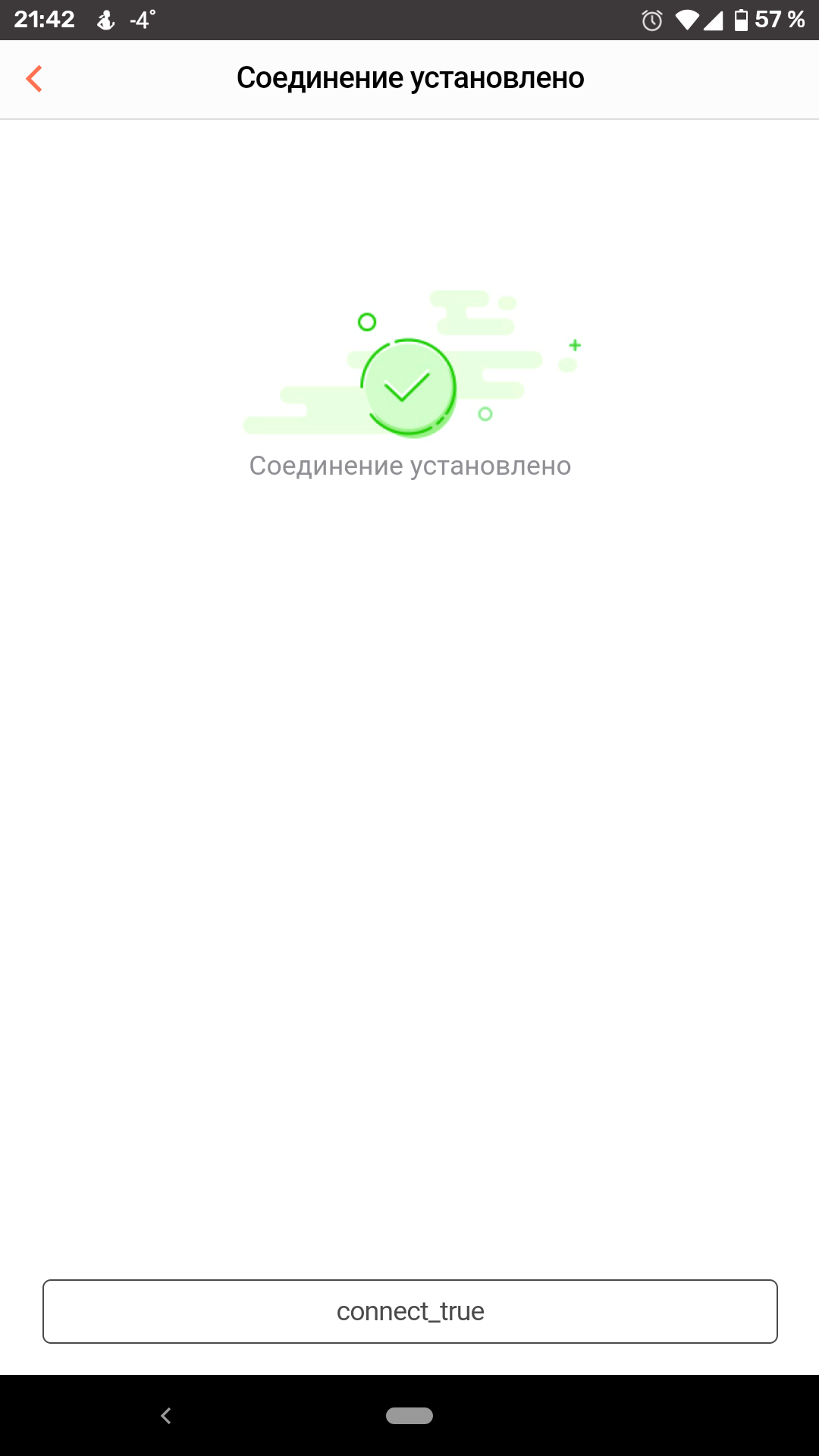Tap the system back button
The height and width of the screenshot is (1456, 819).
coord(166,1415)
